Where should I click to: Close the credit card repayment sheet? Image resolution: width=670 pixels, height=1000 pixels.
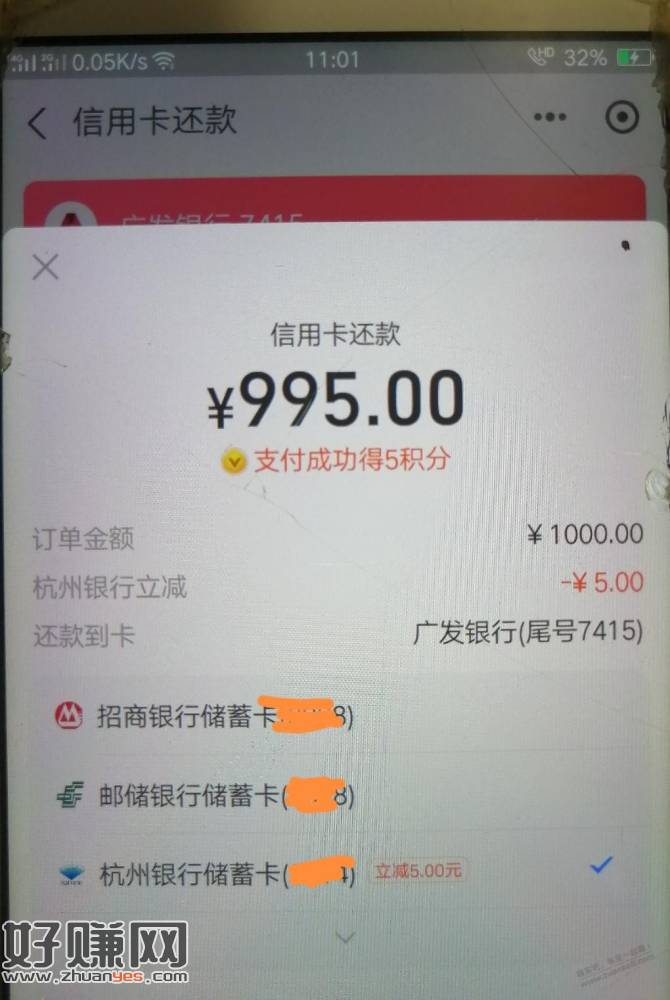[45, 267]
